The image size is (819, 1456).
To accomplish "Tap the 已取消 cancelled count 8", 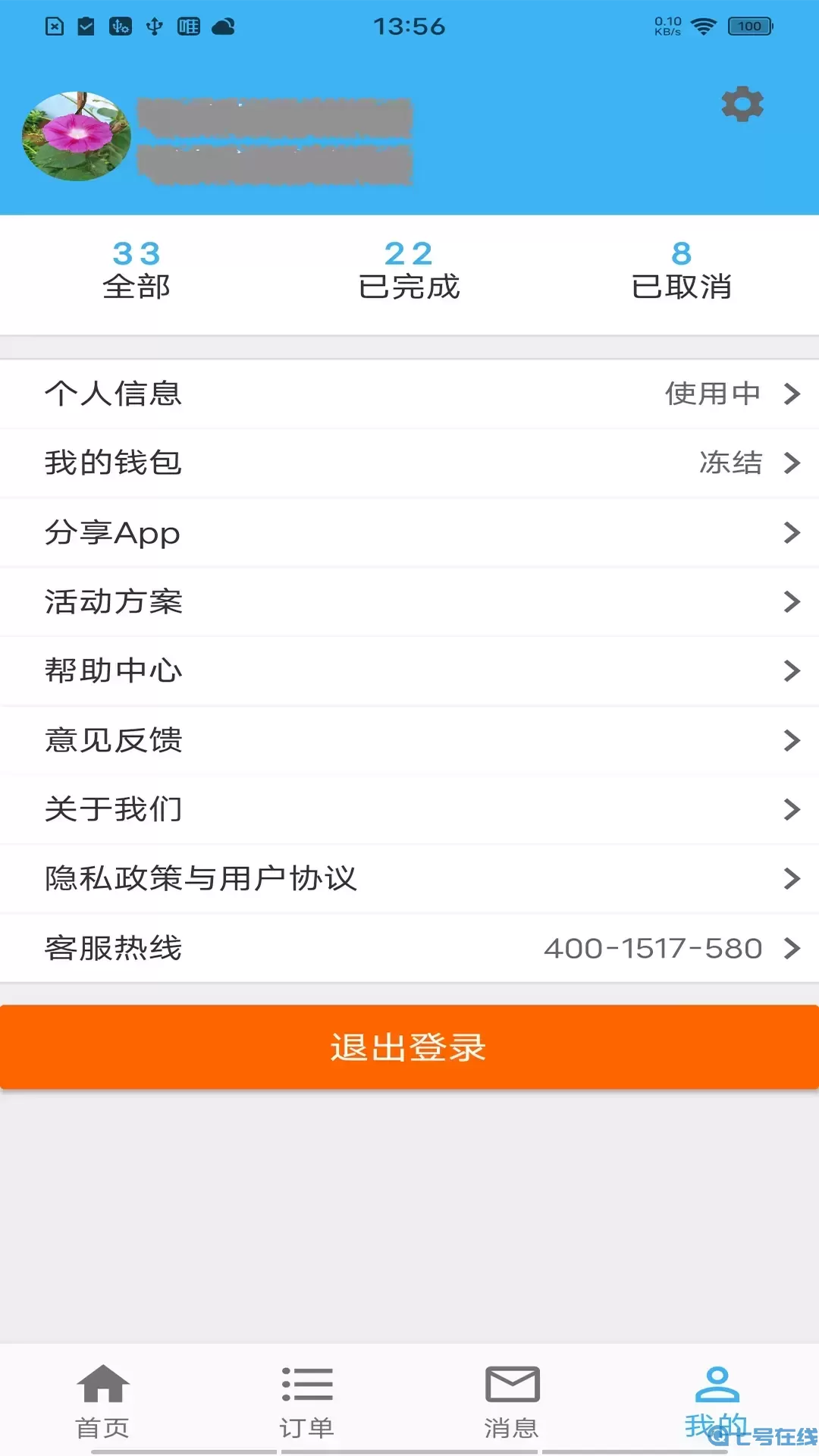I will pyautogui.click(x=680, y=271).
